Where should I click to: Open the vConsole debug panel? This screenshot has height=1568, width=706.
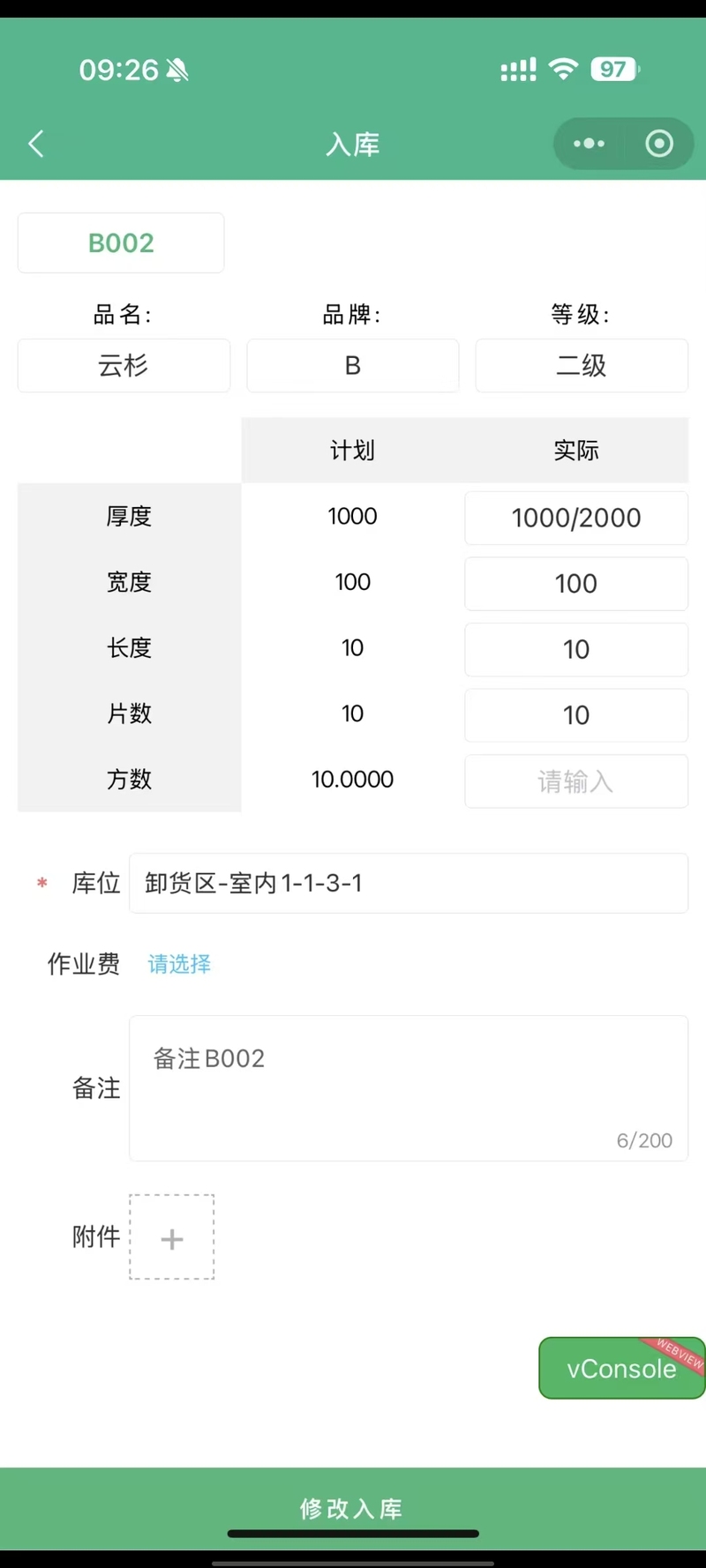tap(621, 1369)
